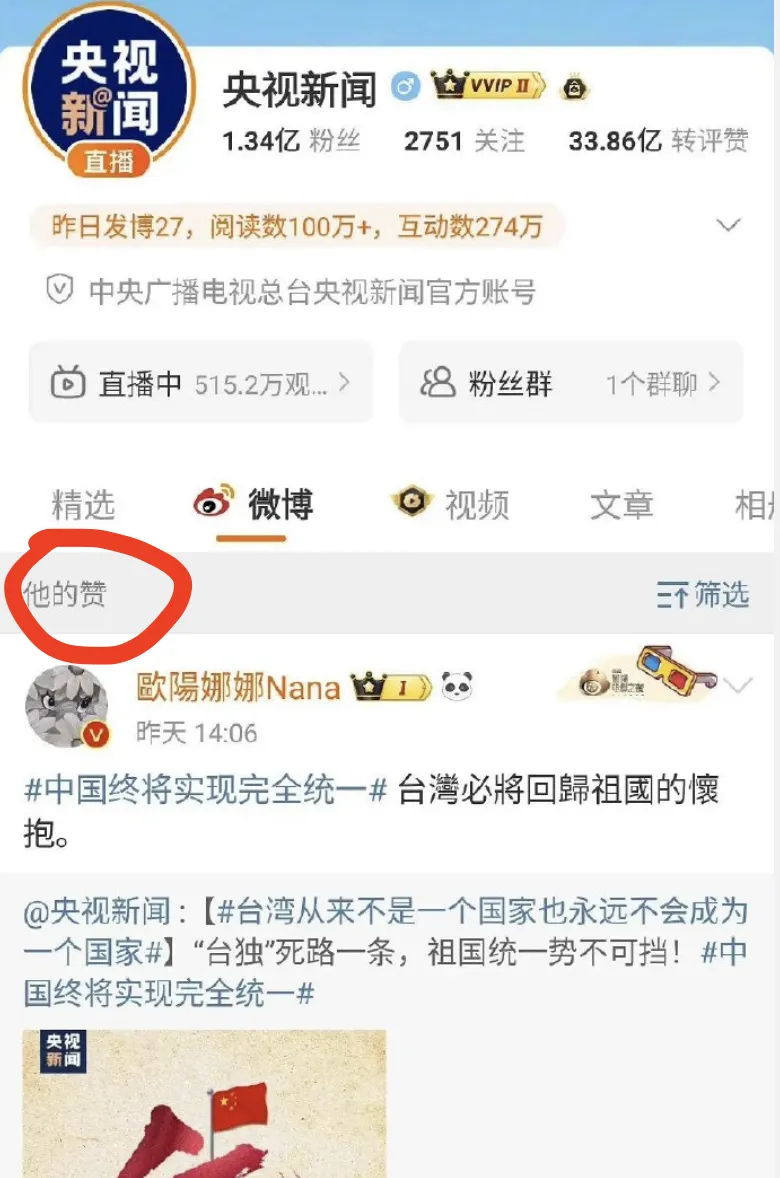Open the dropdown arrow on 歐陽娜娜Nana's post

click(x=738, y=686)
